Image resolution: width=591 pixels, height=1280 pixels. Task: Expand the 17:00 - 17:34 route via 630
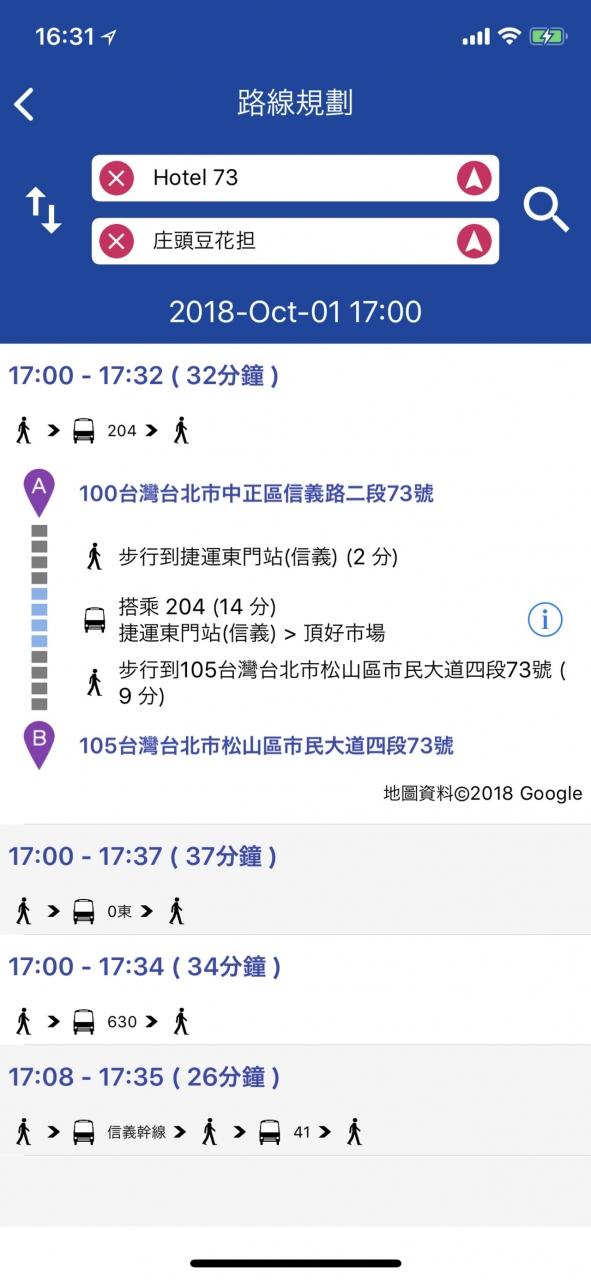point(295,990)
